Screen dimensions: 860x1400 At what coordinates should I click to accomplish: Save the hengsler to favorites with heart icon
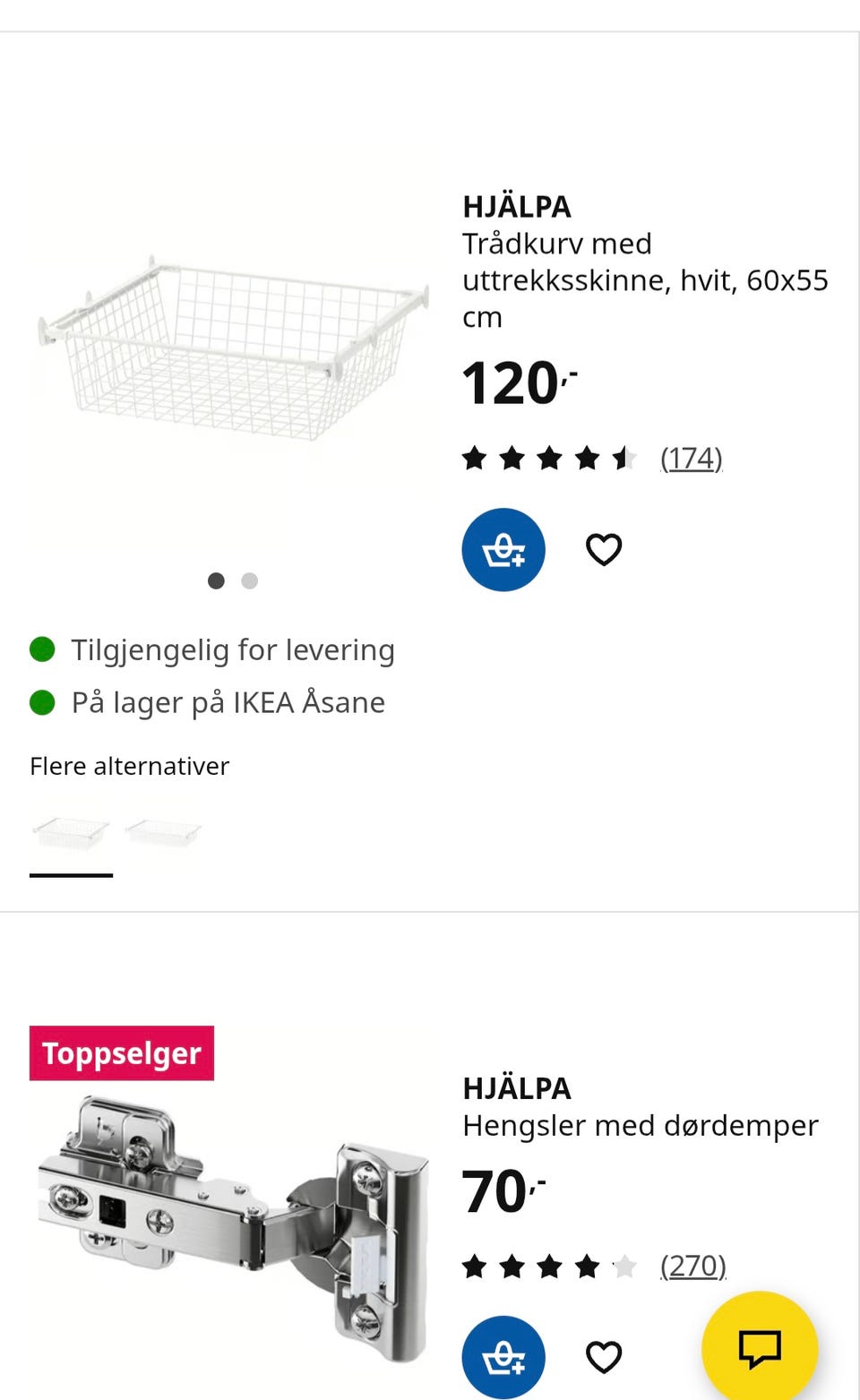[x=604, y=1355]
